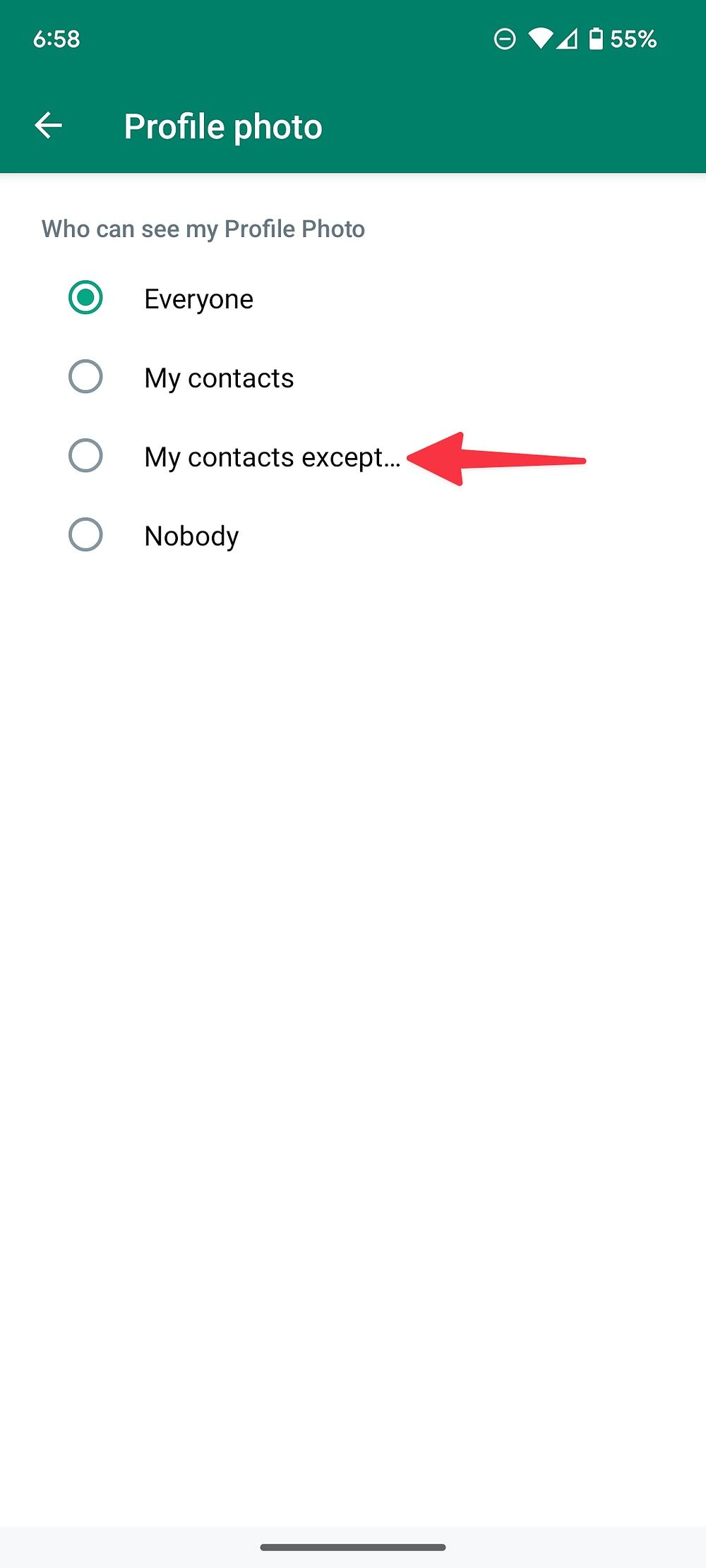706x1568 pixels.
Task: Choose My contacts visibility
Action: coord(353,378)
